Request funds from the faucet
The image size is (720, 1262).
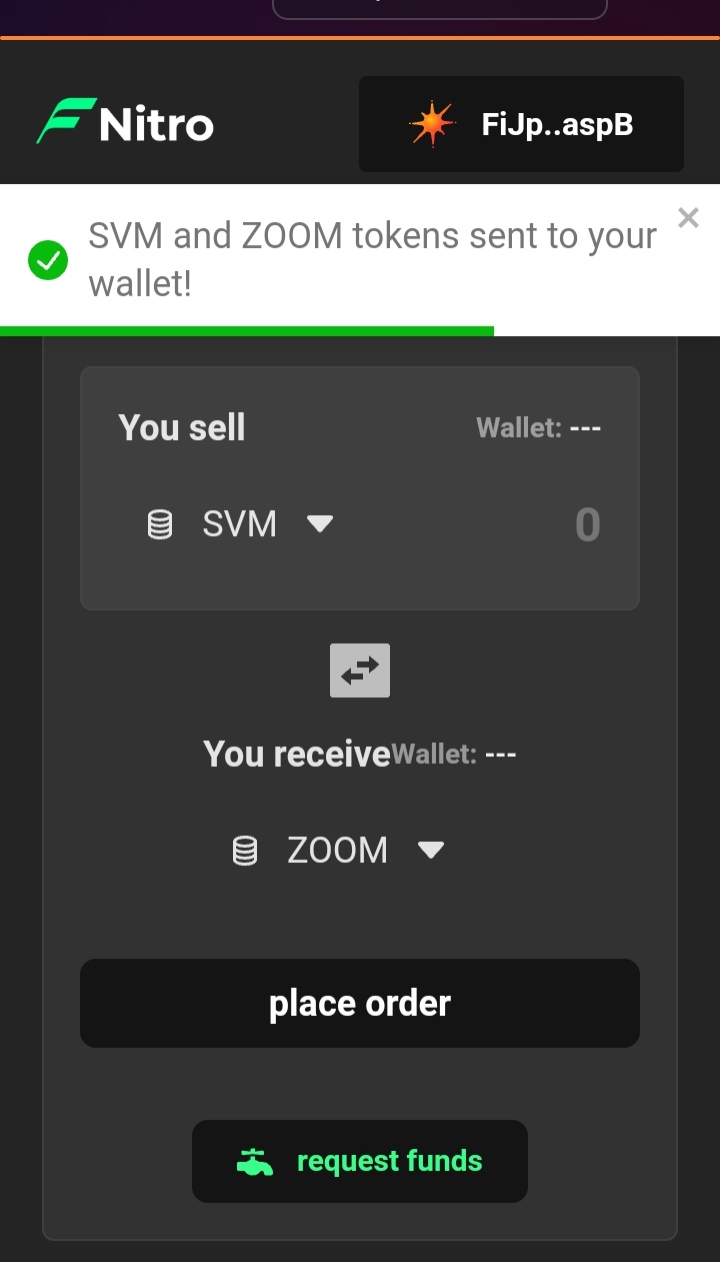pos(360,1161)
